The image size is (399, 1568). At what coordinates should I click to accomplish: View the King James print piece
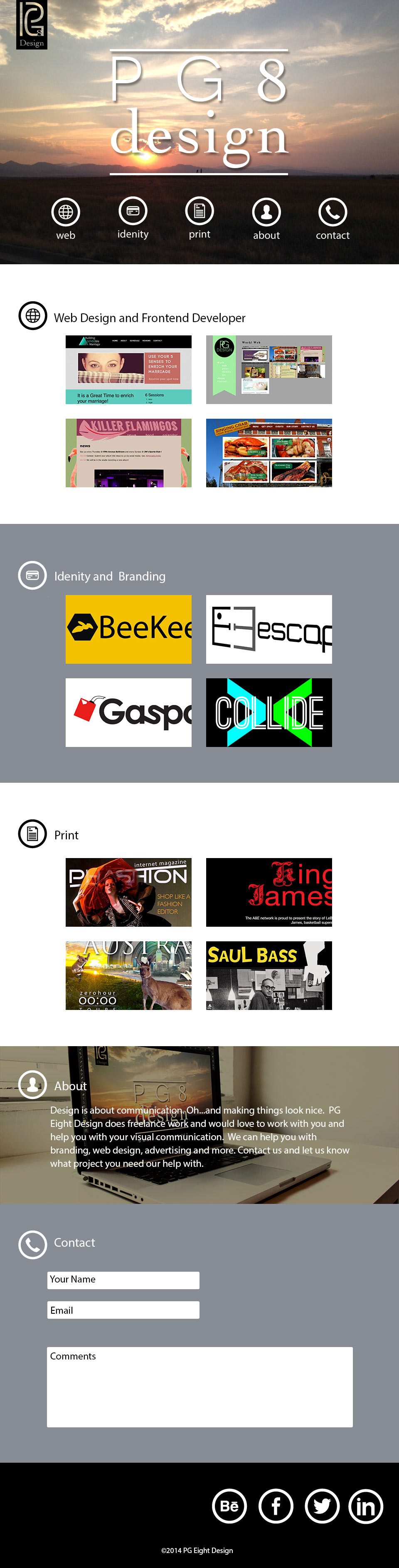(269, 892)
